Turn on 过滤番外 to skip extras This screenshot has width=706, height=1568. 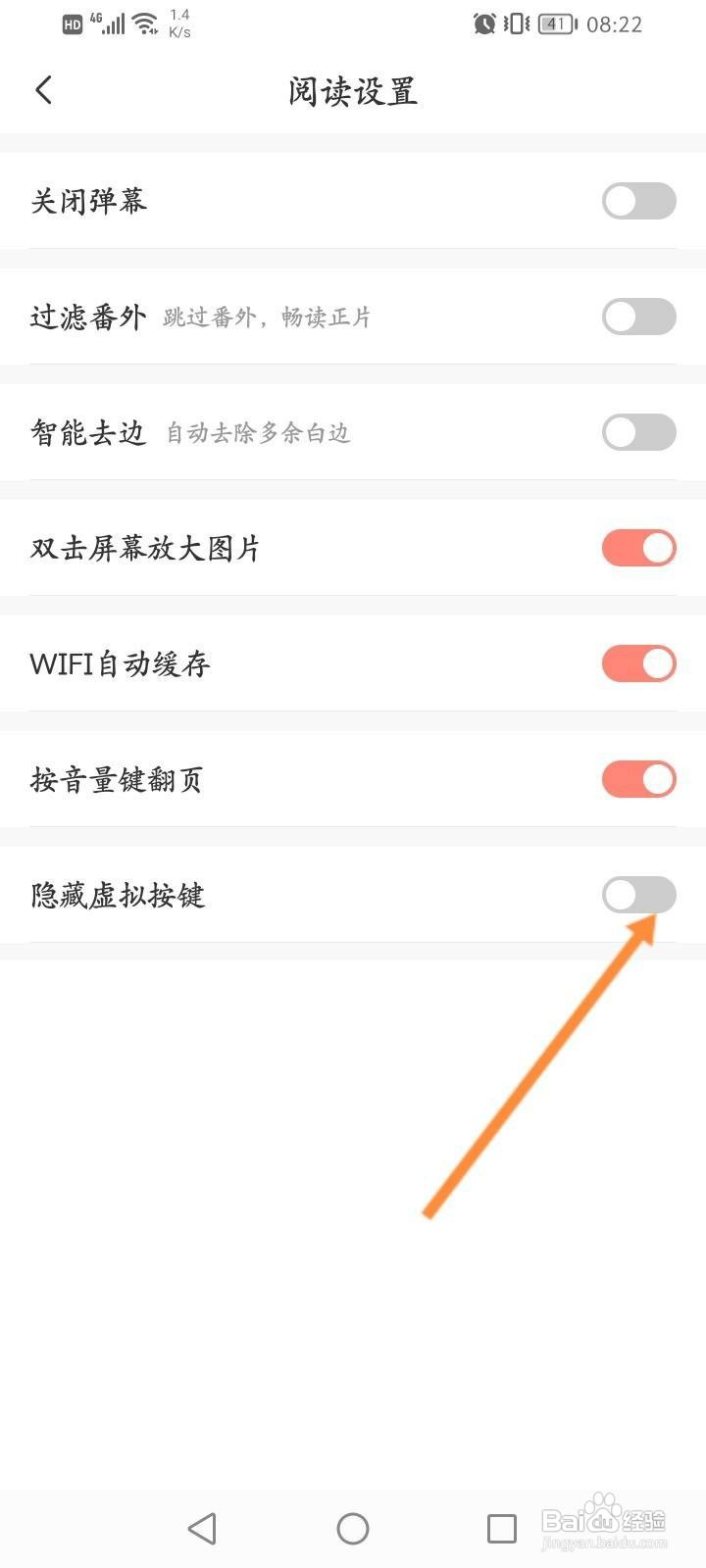coord(638,317)
